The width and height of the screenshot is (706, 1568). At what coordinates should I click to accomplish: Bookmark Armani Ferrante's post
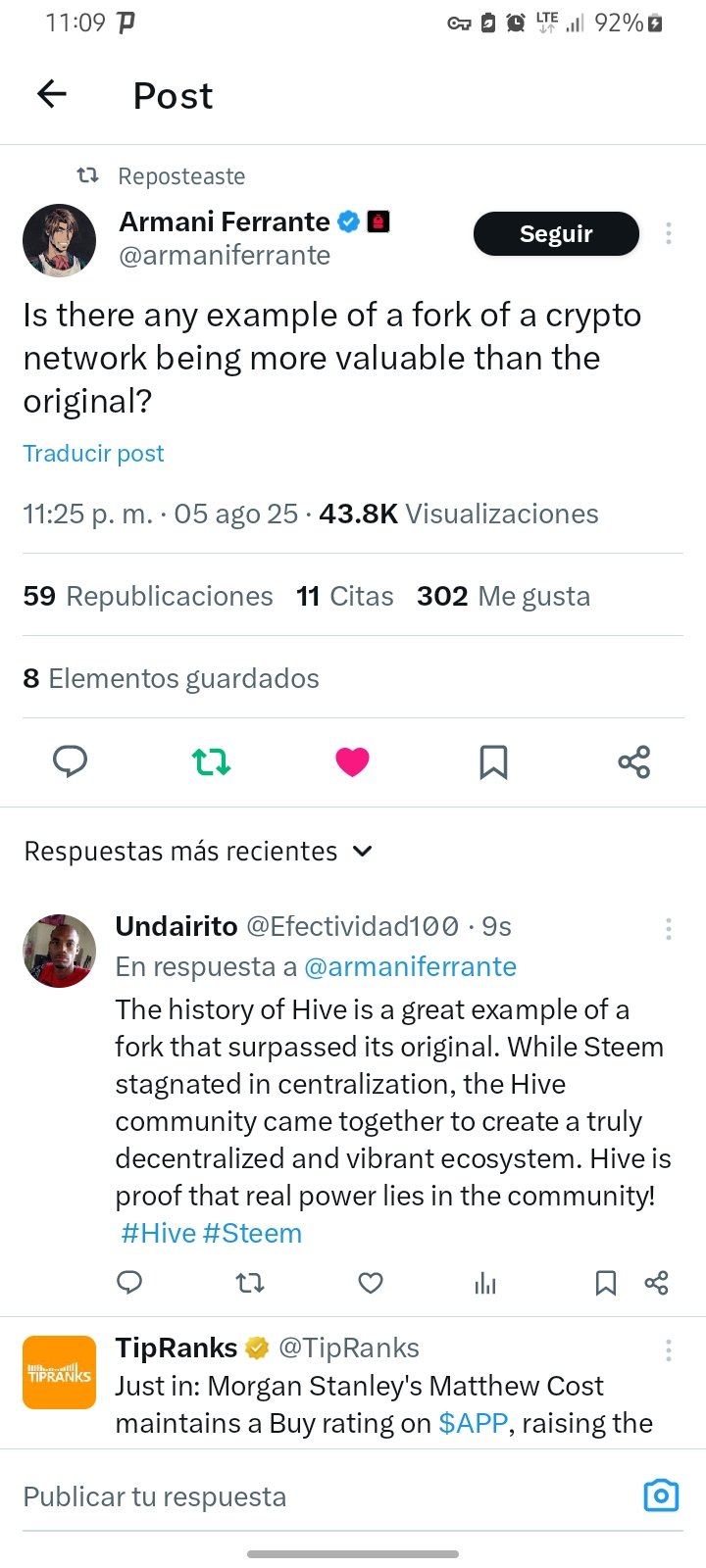pyautogui.click(x=493, y=761)
